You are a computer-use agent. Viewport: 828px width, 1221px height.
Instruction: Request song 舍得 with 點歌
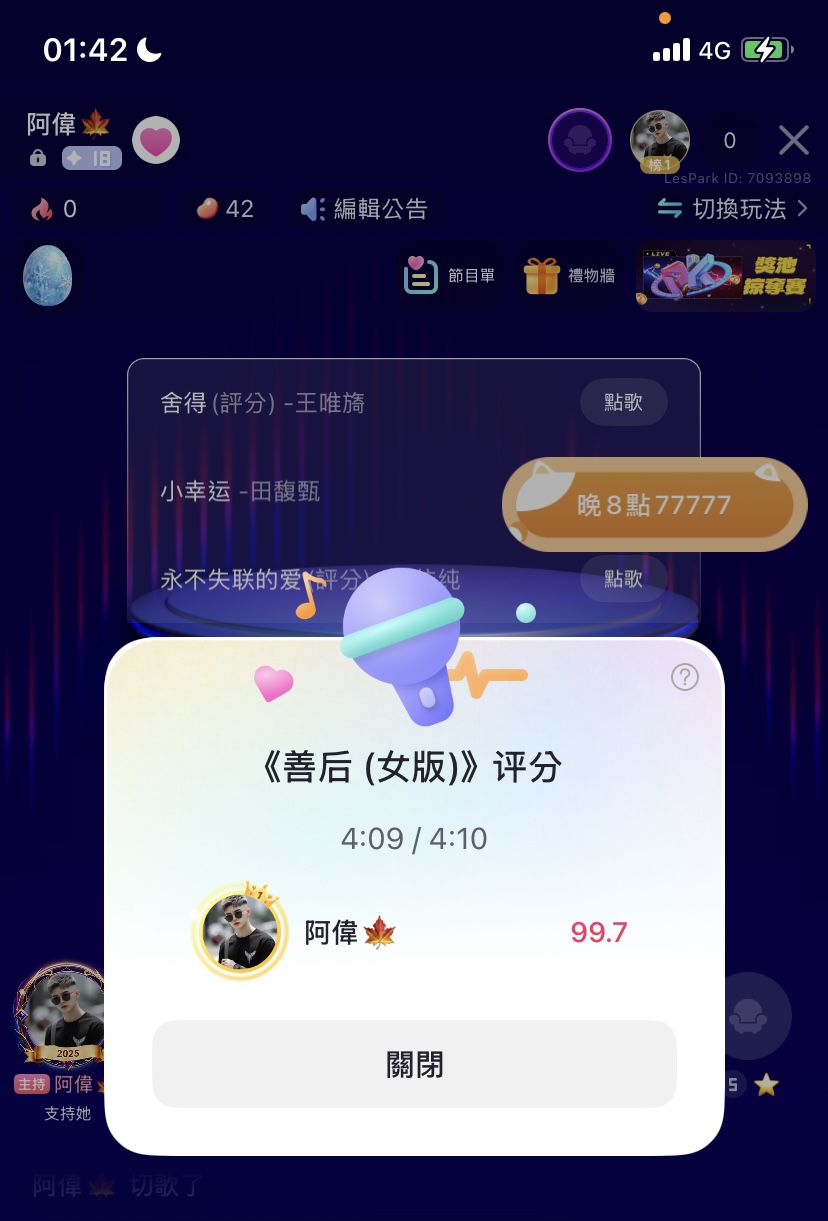click(x=623, y=403)
